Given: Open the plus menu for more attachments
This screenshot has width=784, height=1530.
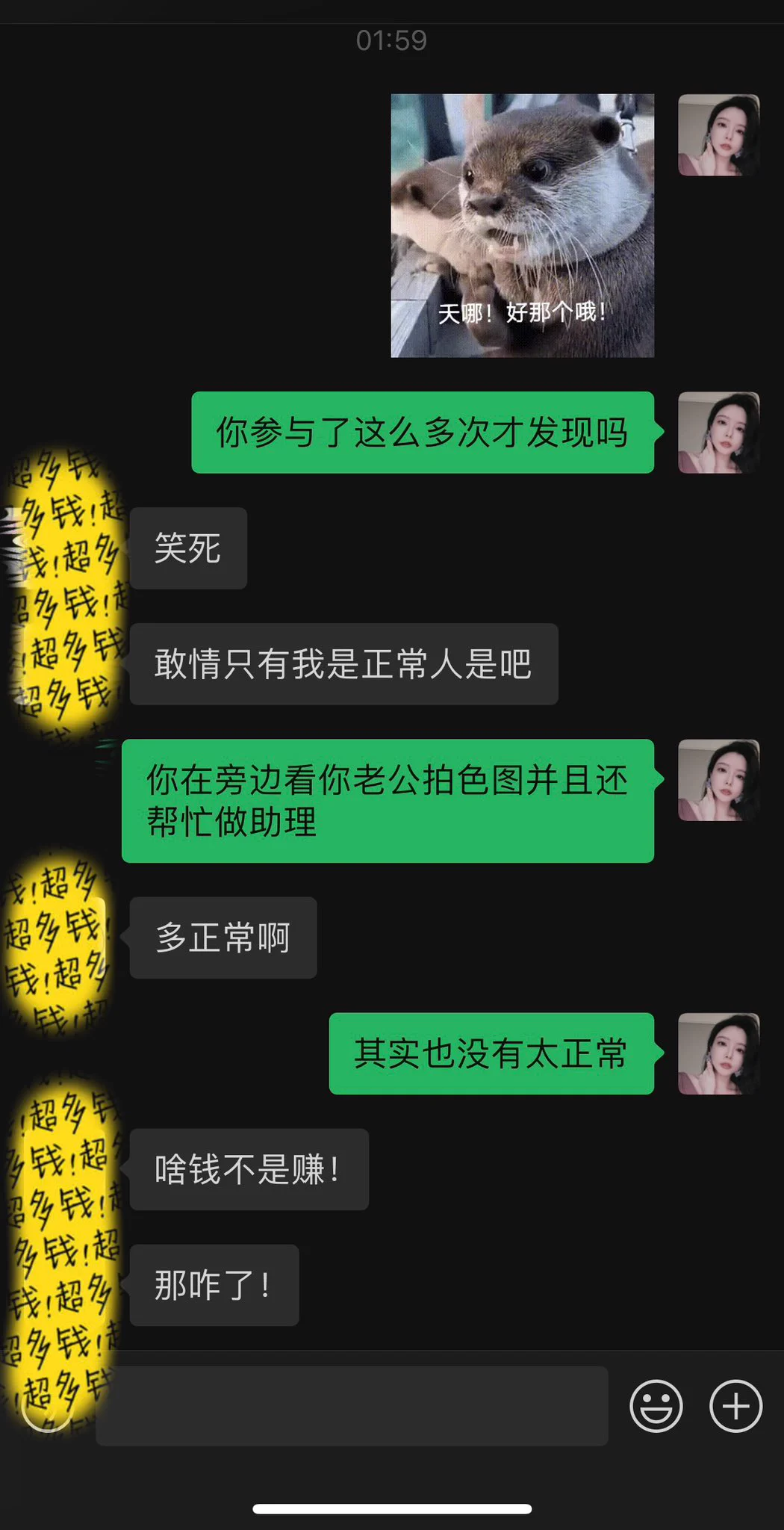Looking at the screenshot, I should 735,1405.
